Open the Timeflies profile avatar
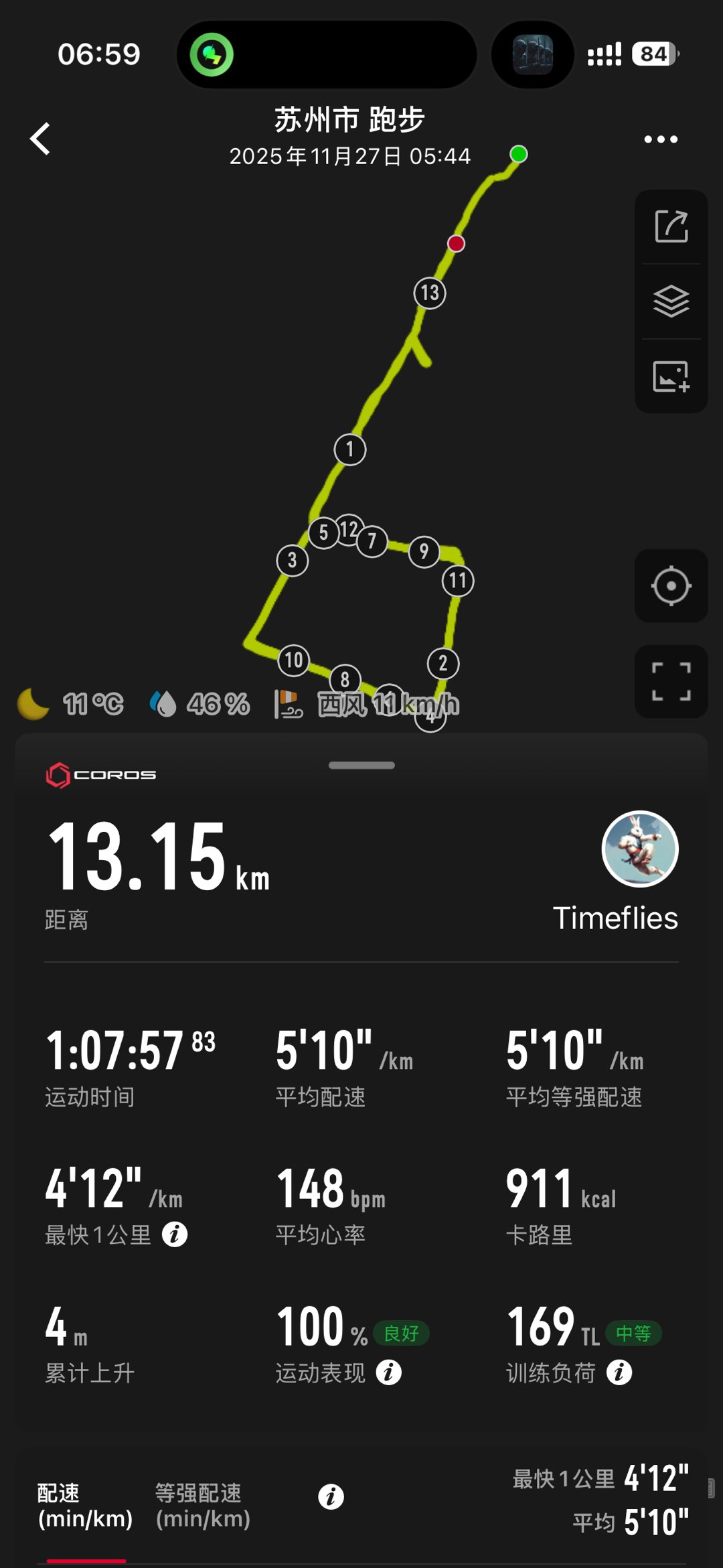 coord(639,849)
